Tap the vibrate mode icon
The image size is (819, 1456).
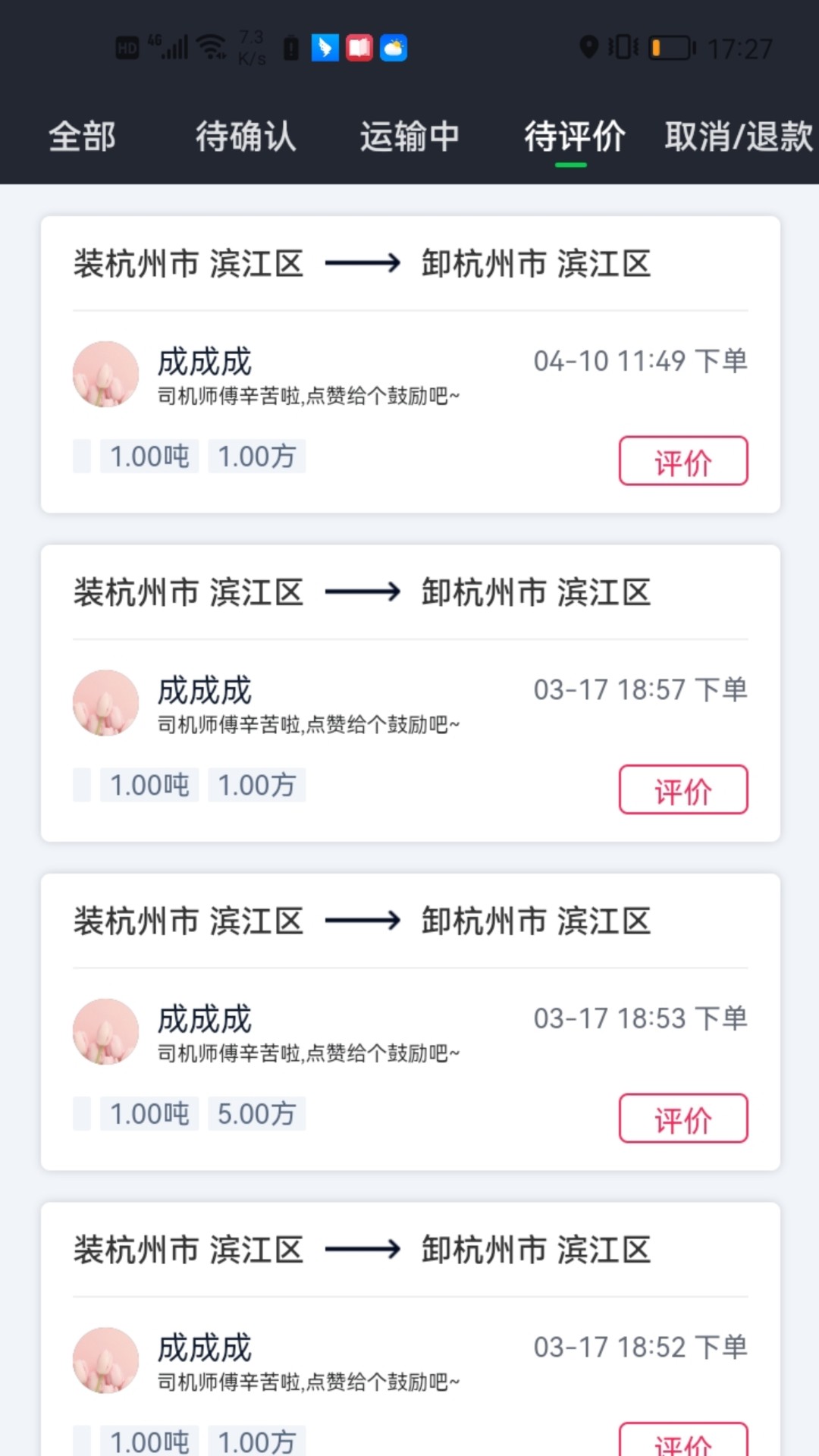point(622,48)
